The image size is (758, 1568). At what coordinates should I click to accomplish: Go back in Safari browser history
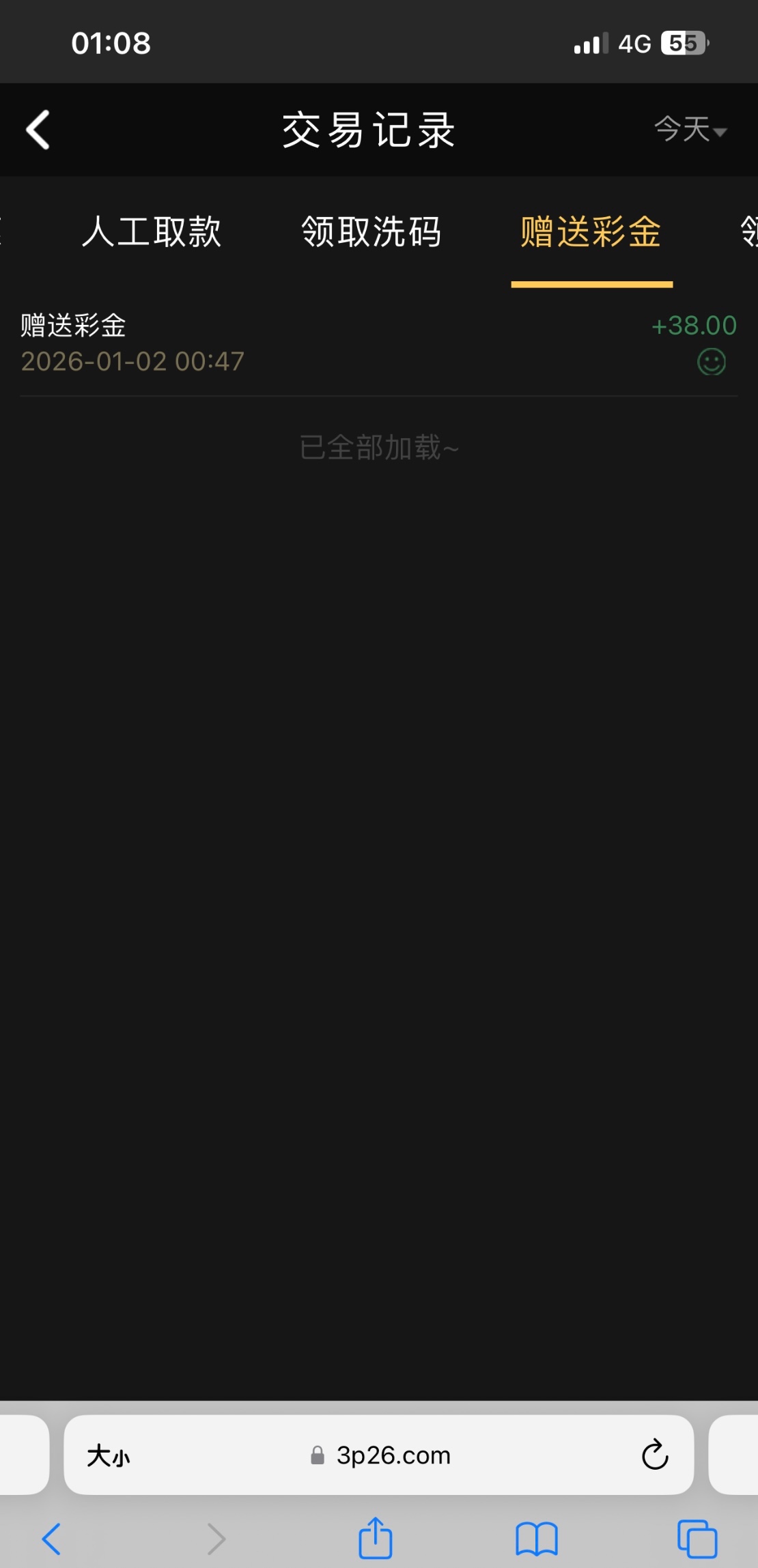click(52, 1539)
